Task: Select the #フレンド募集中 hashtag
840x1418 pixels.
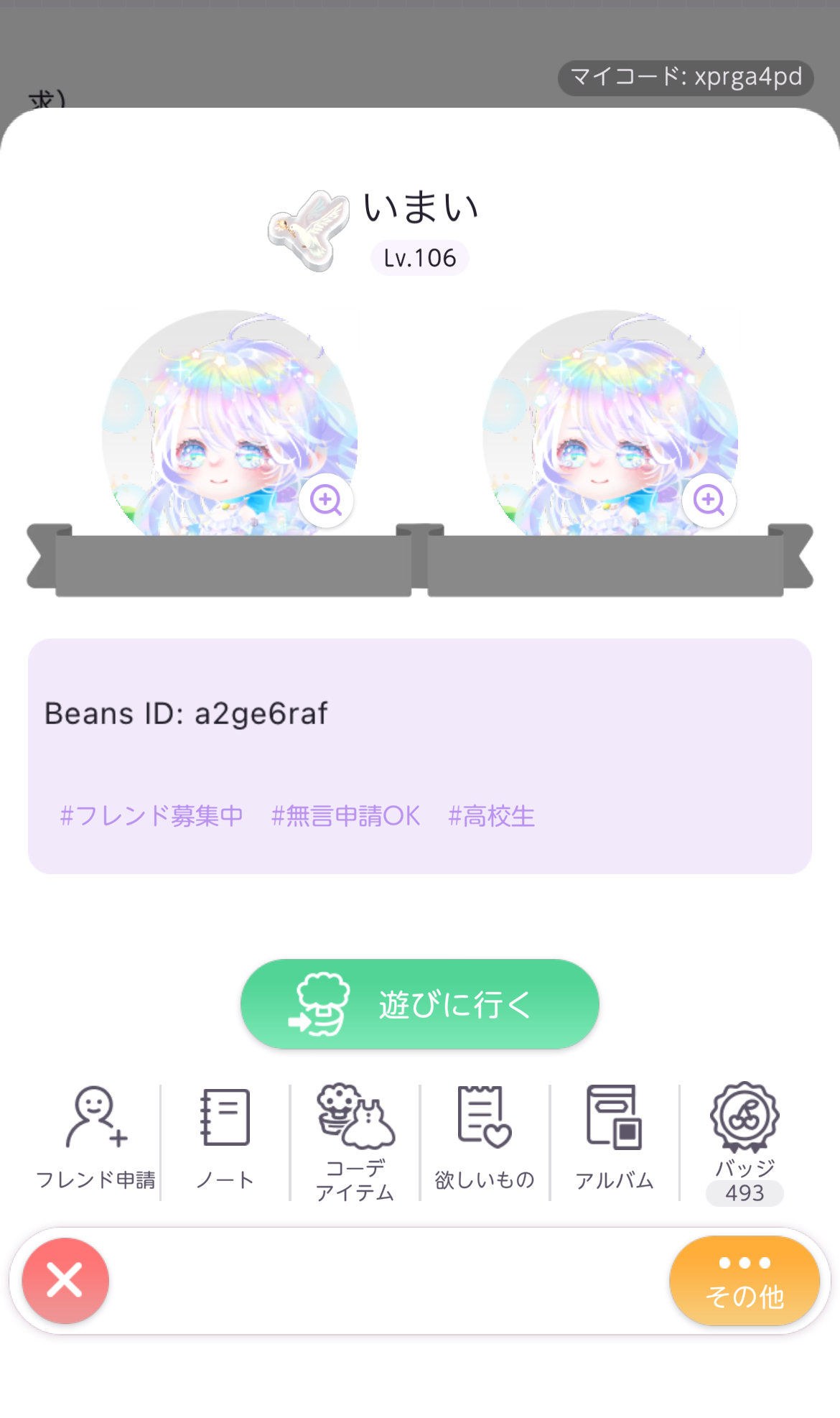Action: click(x=151, y=816)
